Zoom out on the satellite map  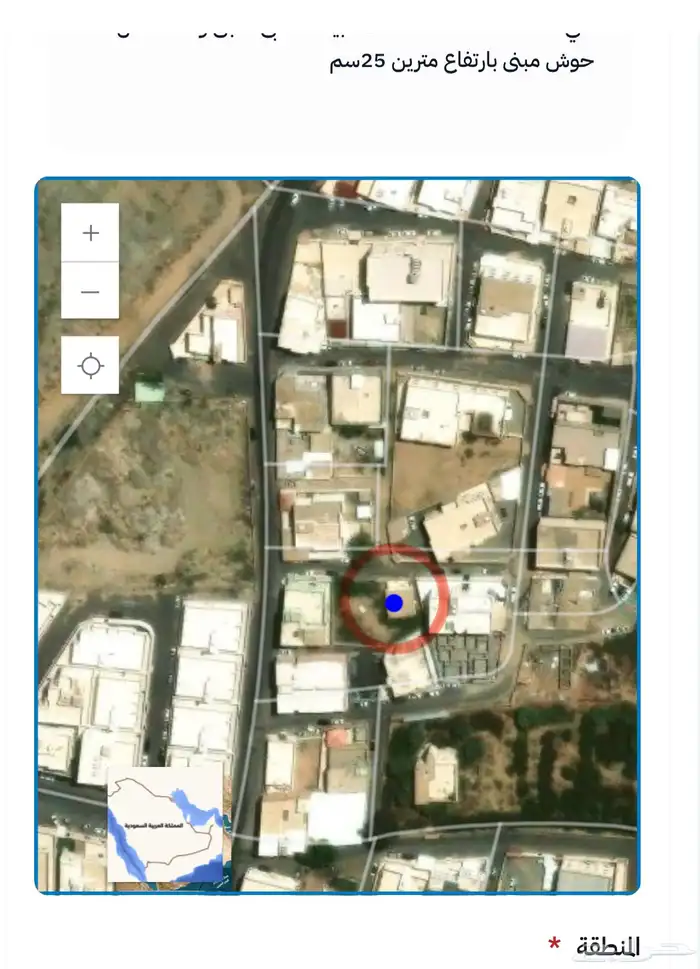90,291
